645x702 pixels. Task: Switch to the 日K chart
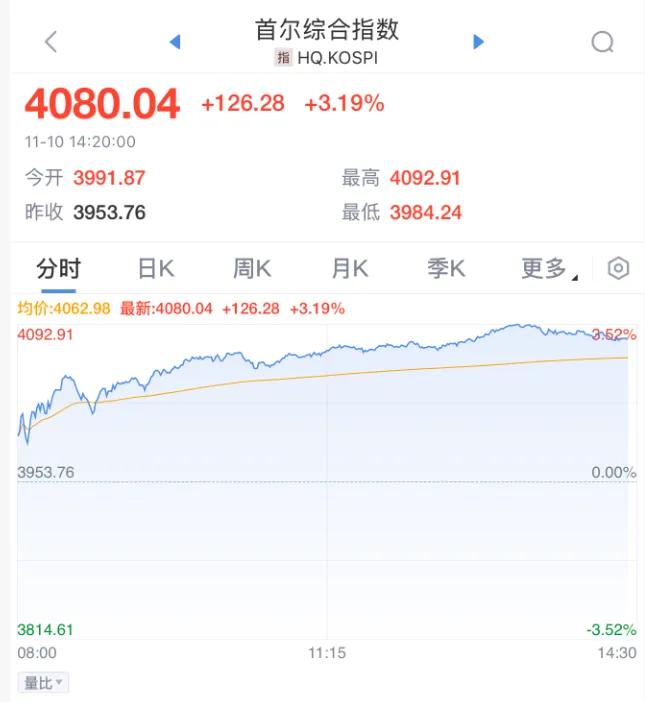(x=156, y=268)
